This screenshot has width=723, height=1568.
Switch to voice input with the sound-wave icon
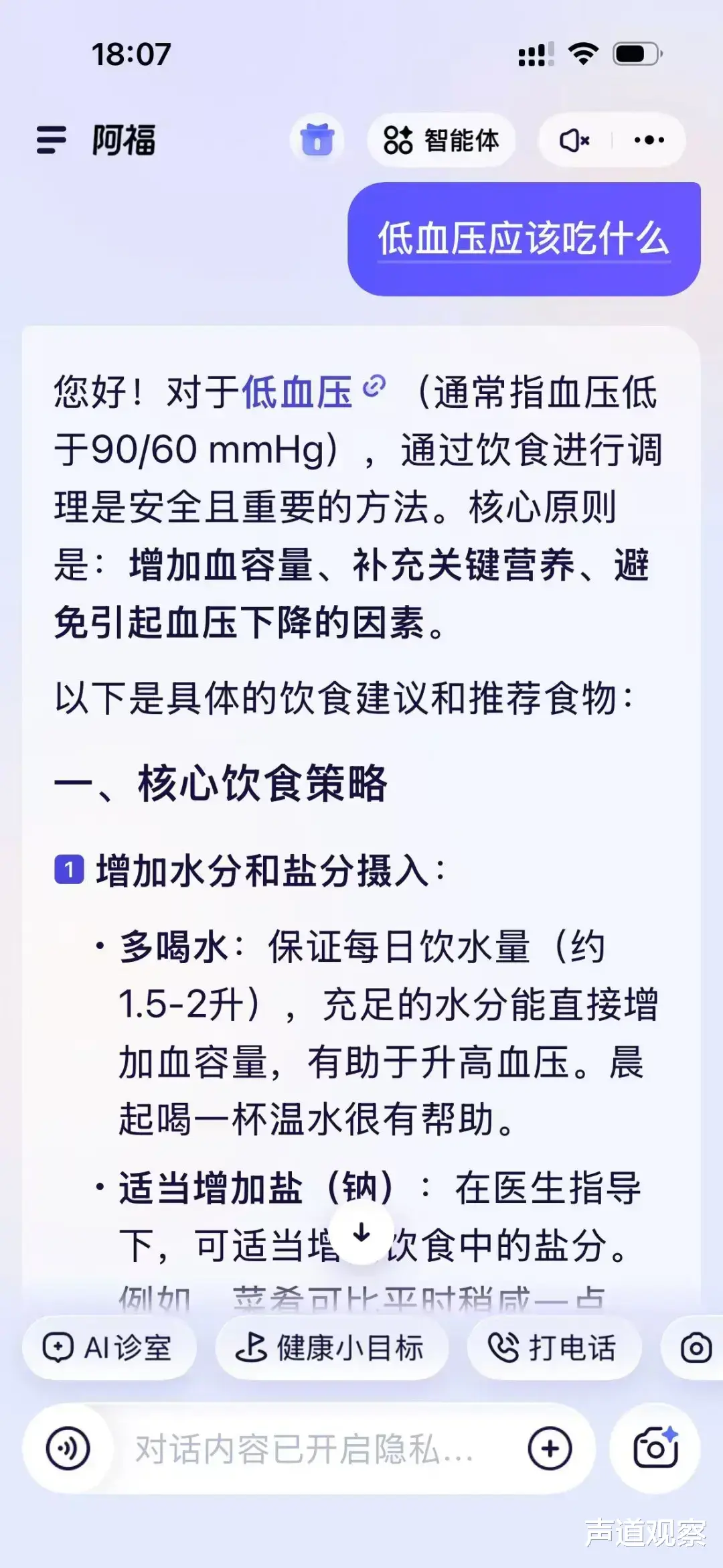(x=68, y=1448)
